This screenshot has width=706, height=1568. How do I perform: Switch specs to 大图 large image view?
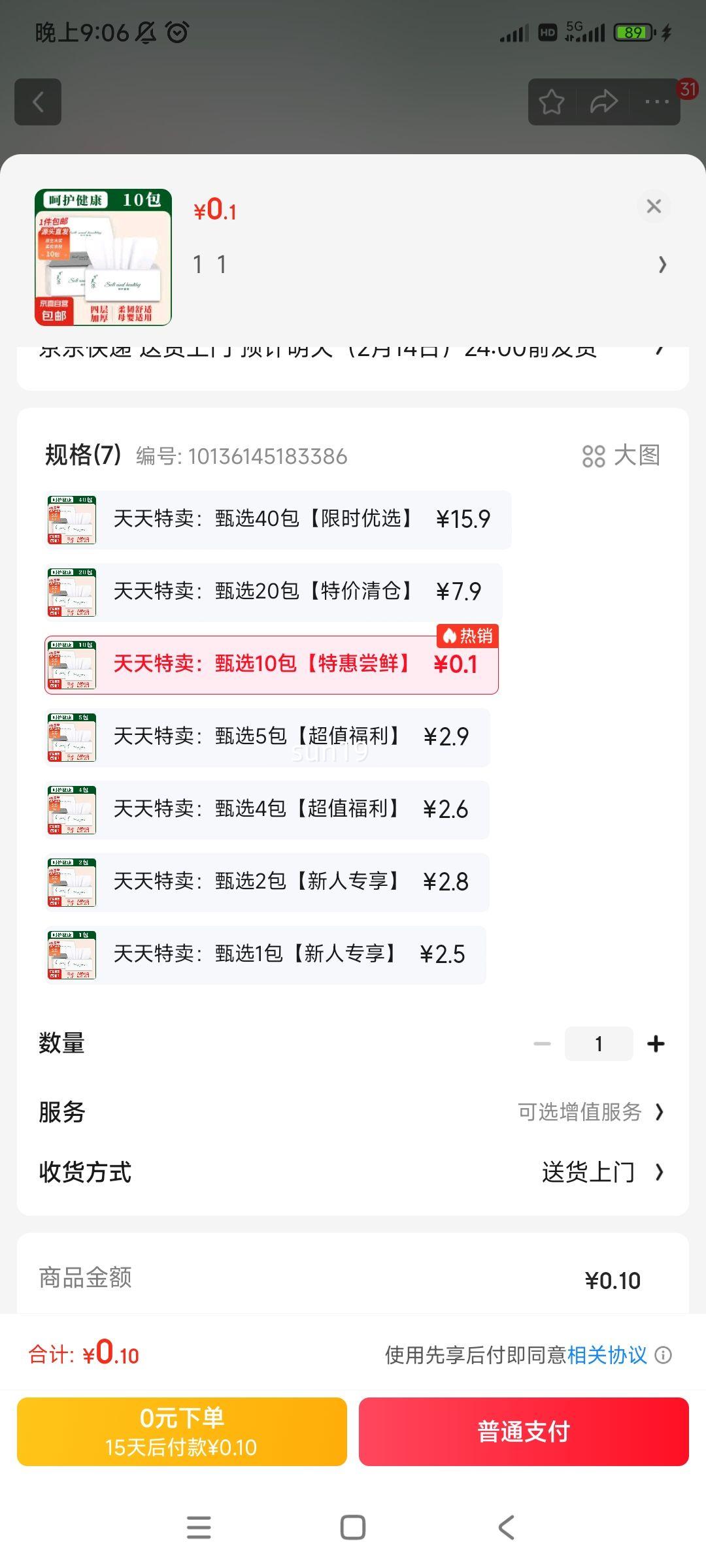point(621,456)
